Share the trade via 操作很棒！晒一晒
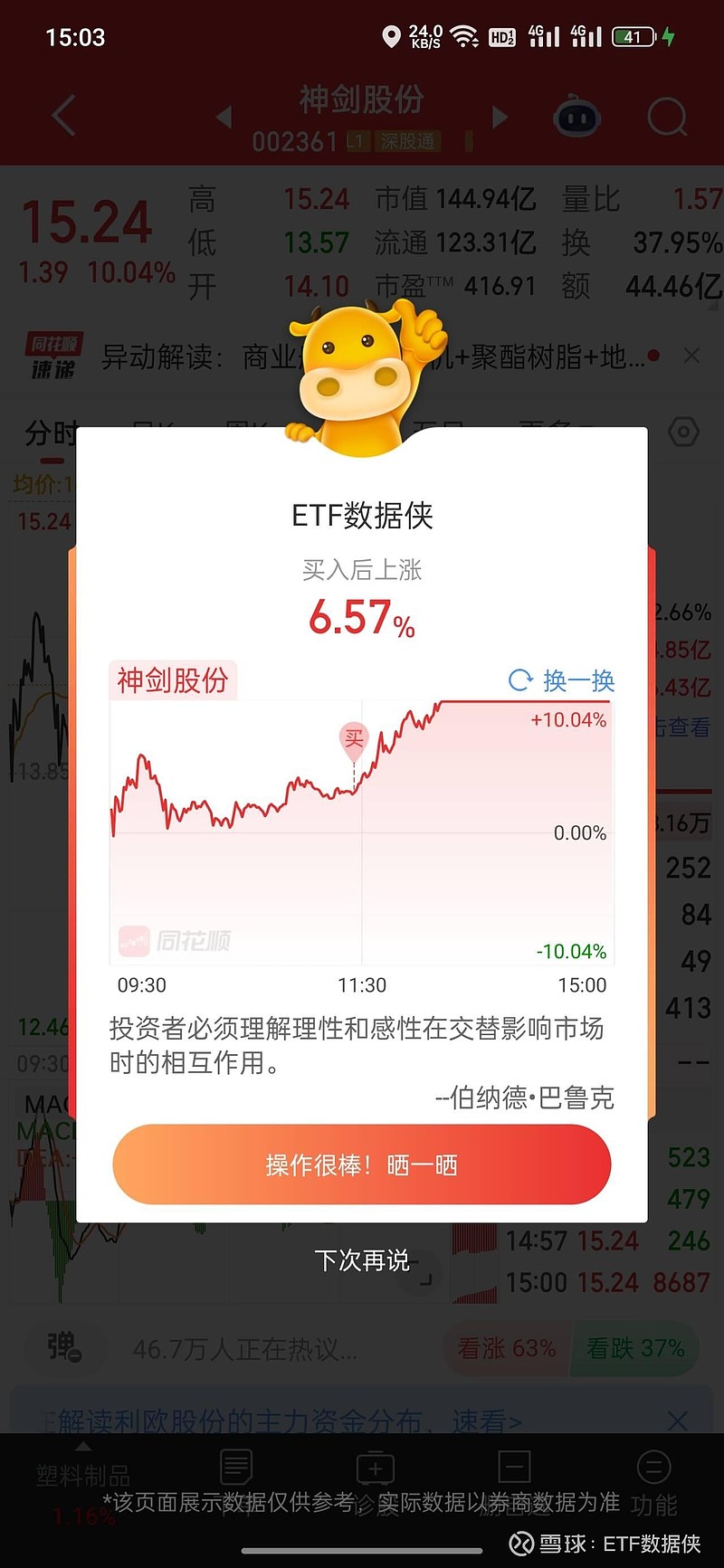The height and width of the screenshot is (1568, 724). pos(362,1164)
